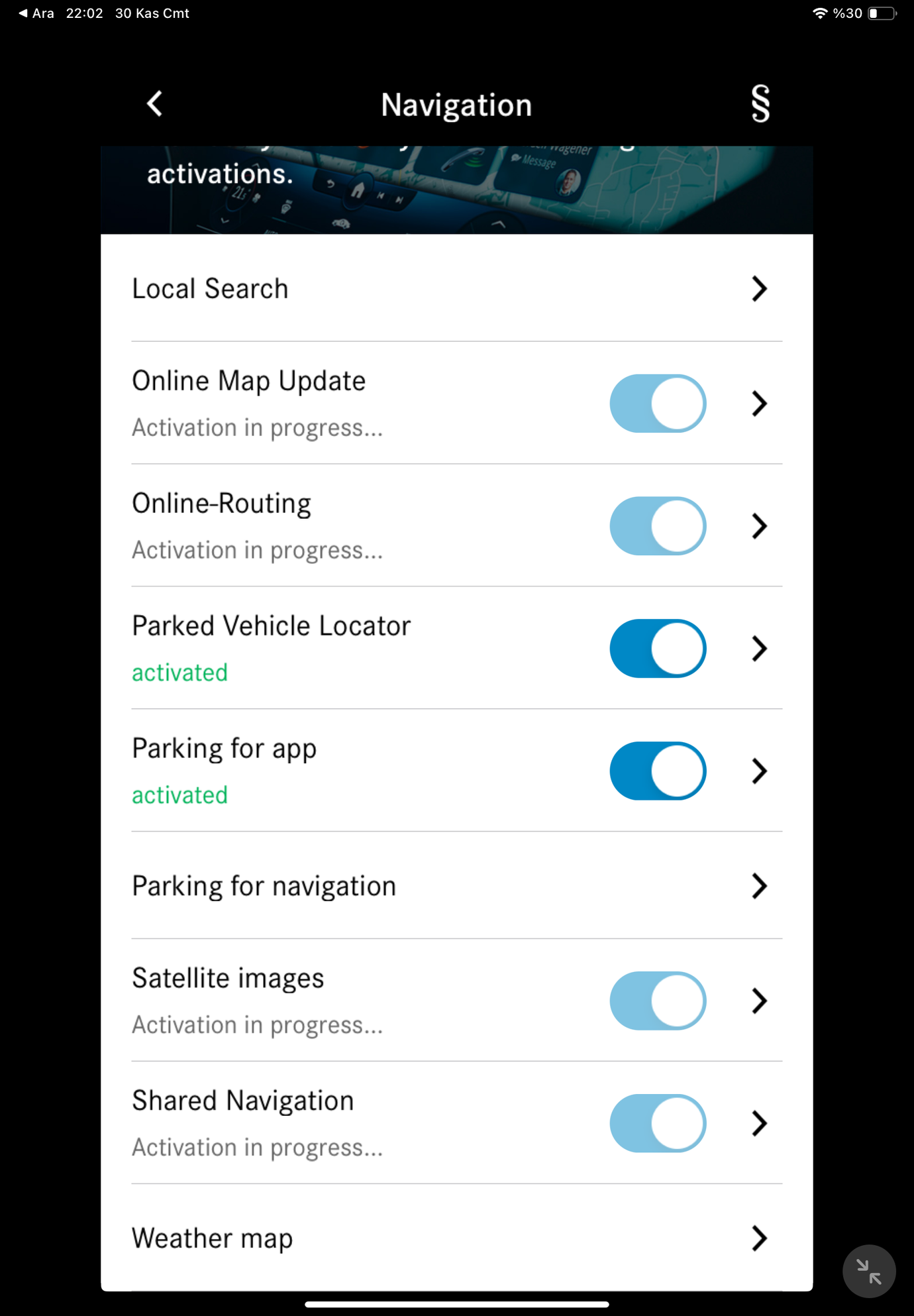Return to the previous app via Ara
914x1316 pixels.
(x=36, y=13)
